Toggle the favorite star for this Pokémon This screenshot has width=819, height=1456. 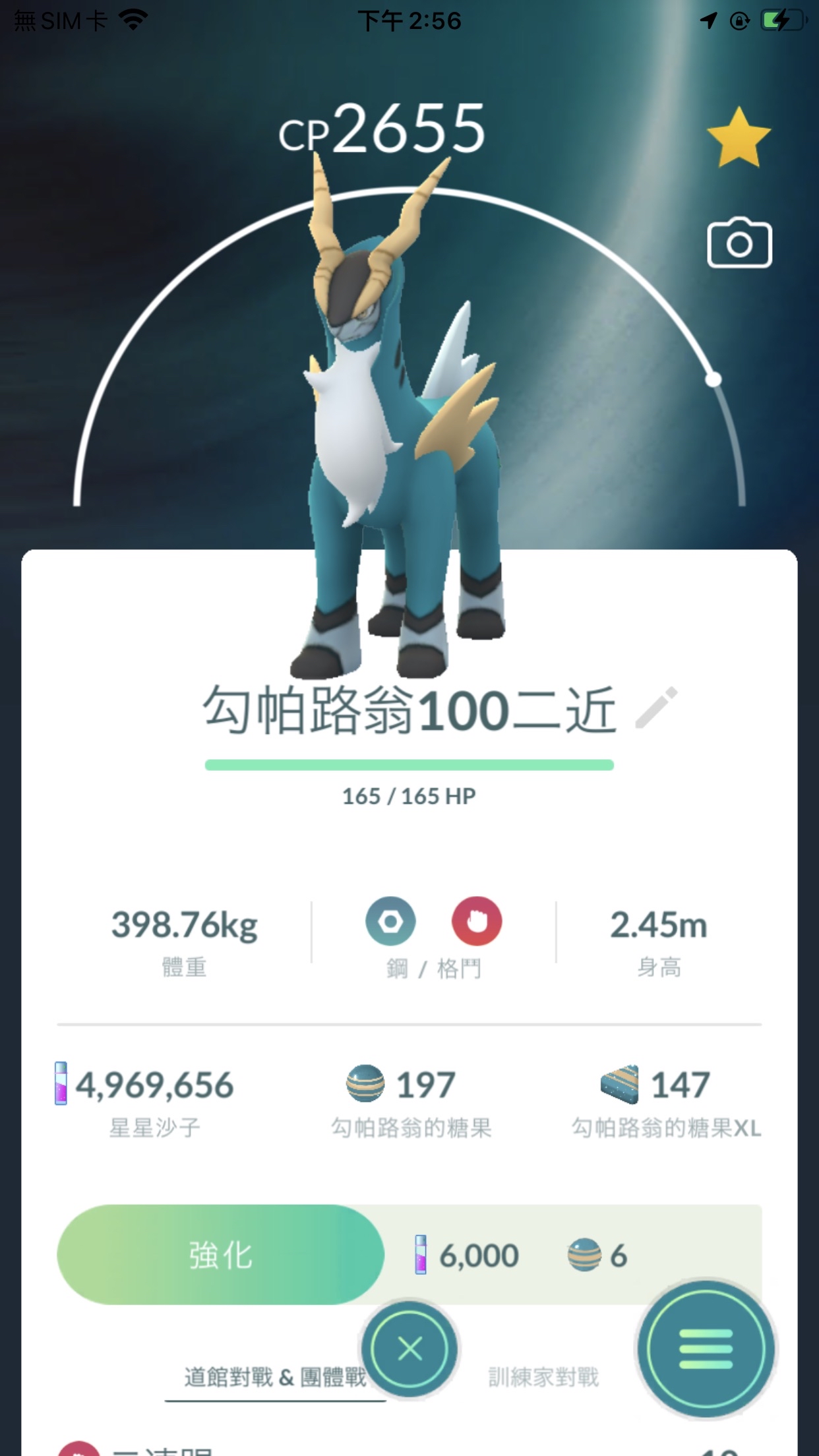point(739,138)
